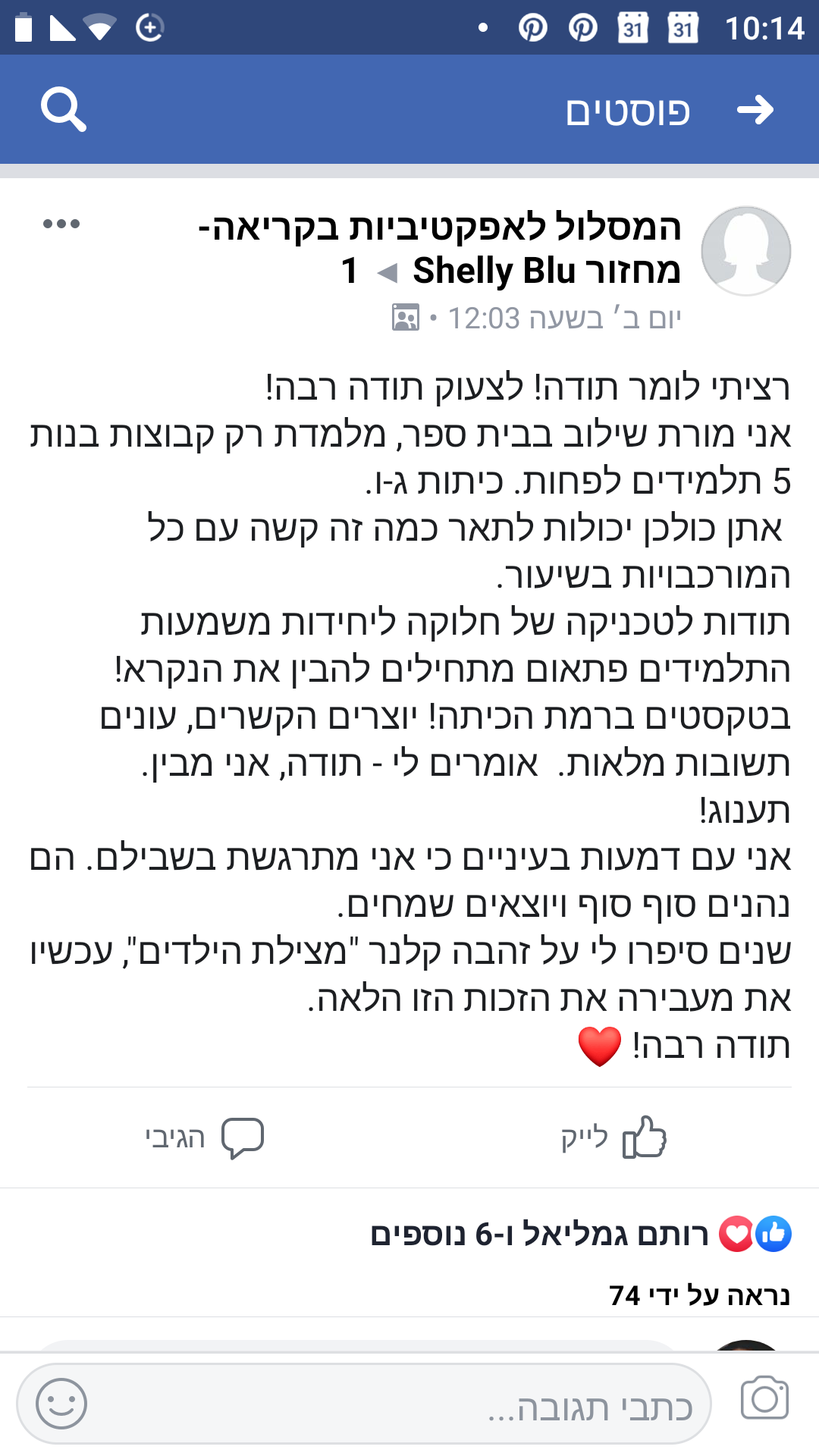This screenshot has width=819, height=1456.
Task: Tap הגיבי to comment on the post
Action: (205, 1137)
